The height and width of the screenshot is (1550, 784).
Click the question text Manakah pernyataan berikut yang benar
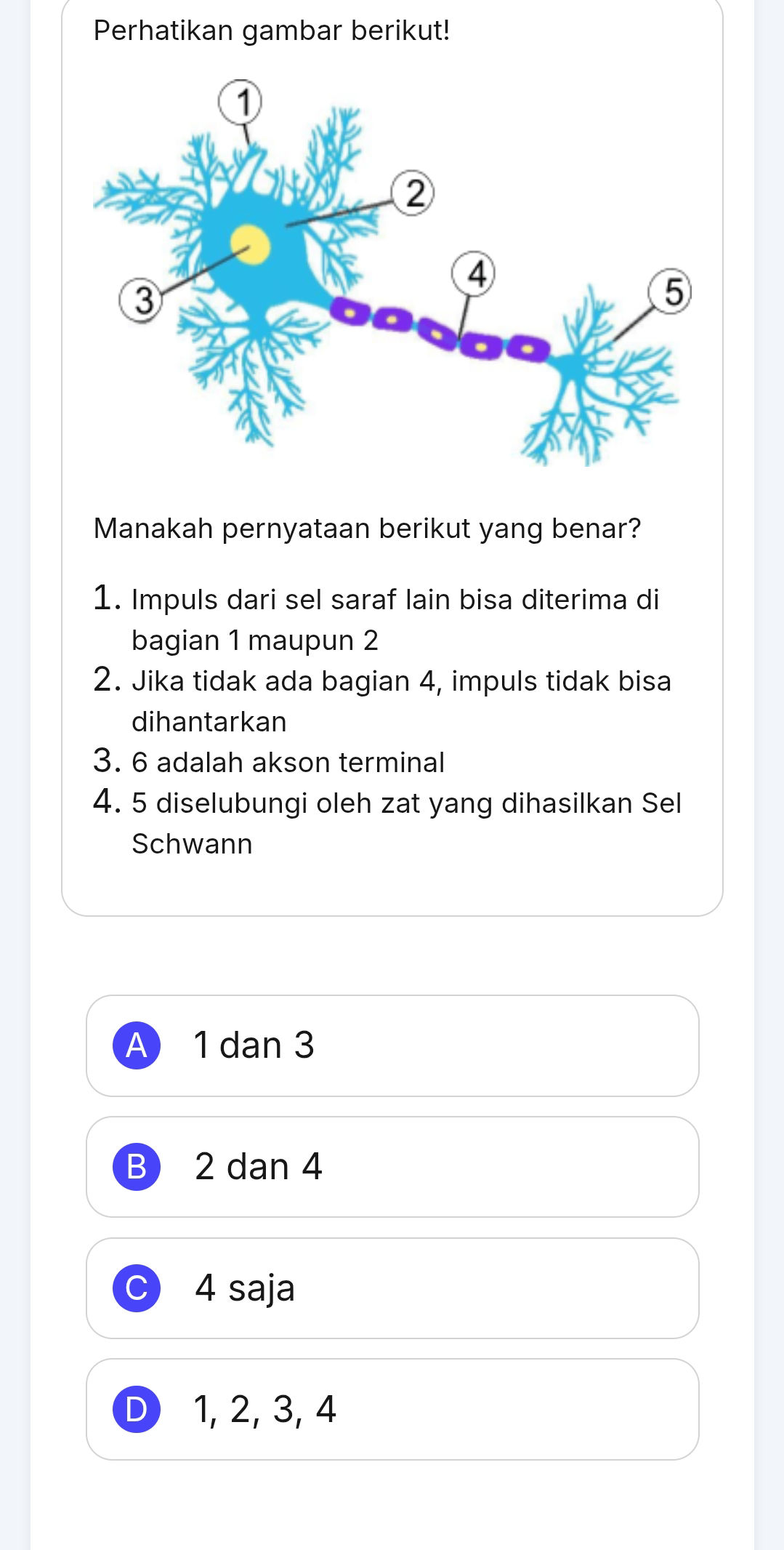(368, 527)
